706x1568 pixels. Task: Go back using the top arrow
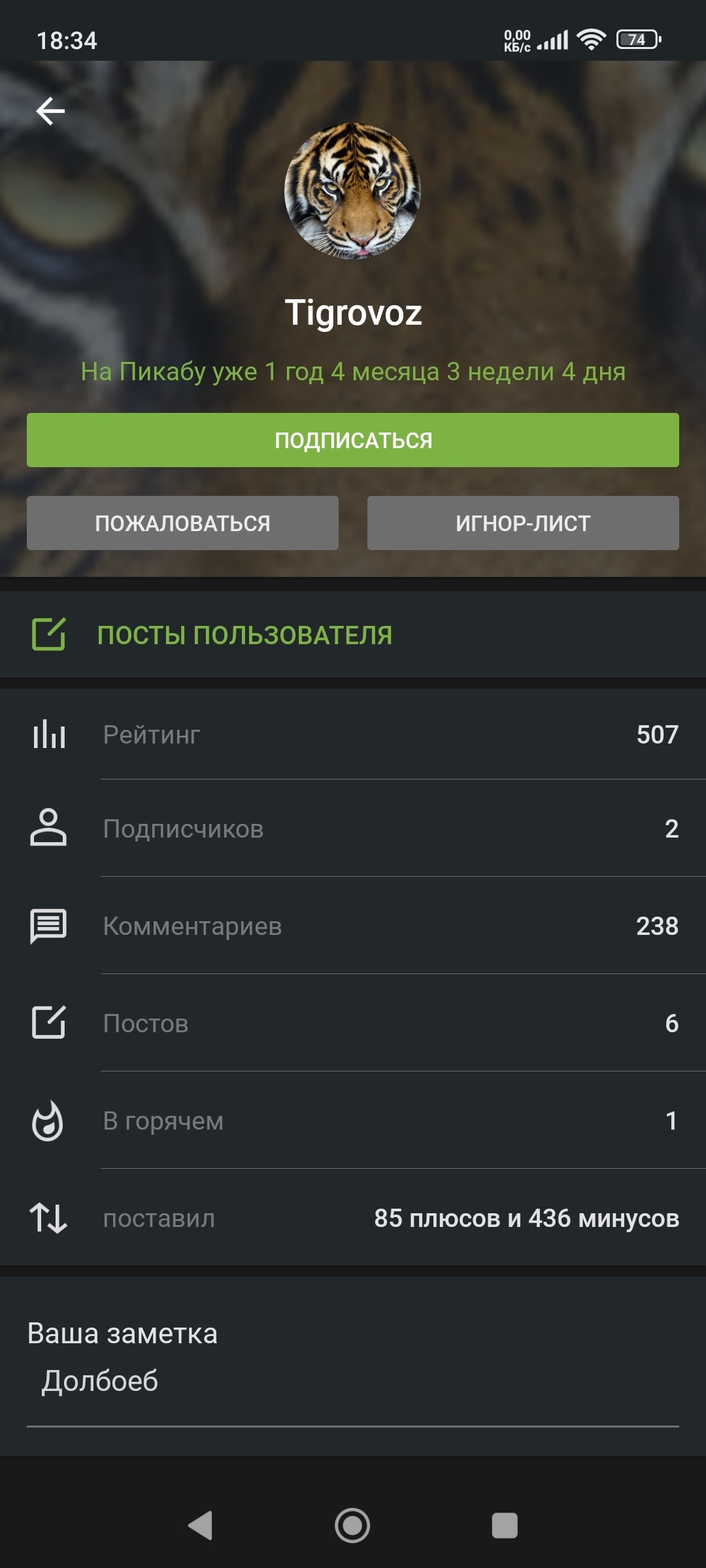tap(50, 111)
